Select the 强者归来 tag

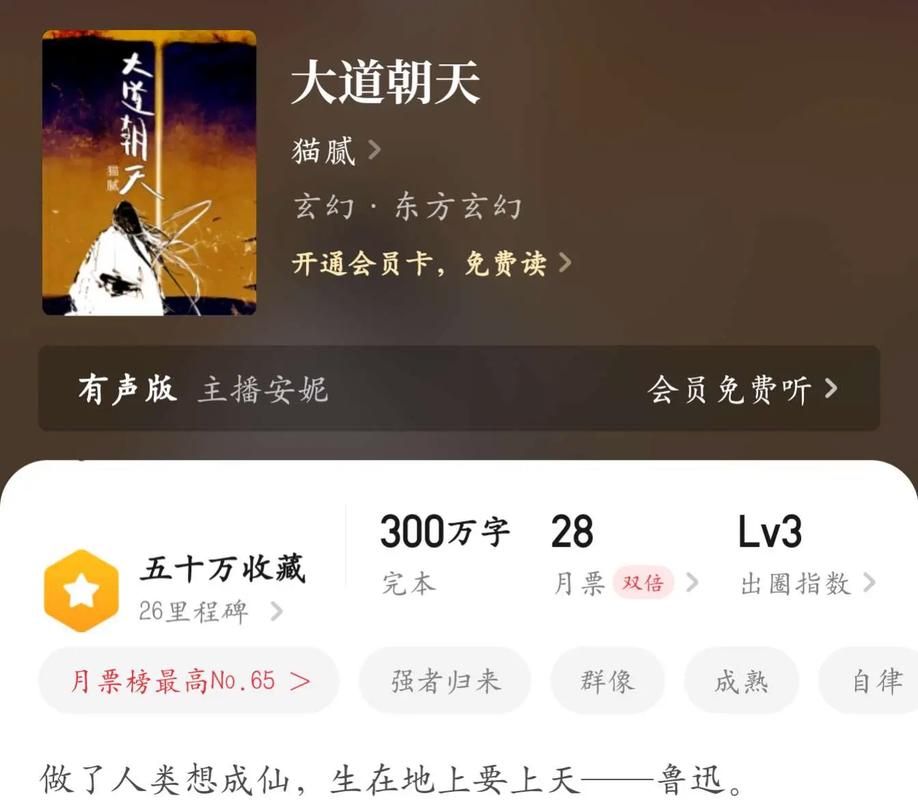[446, 681]
